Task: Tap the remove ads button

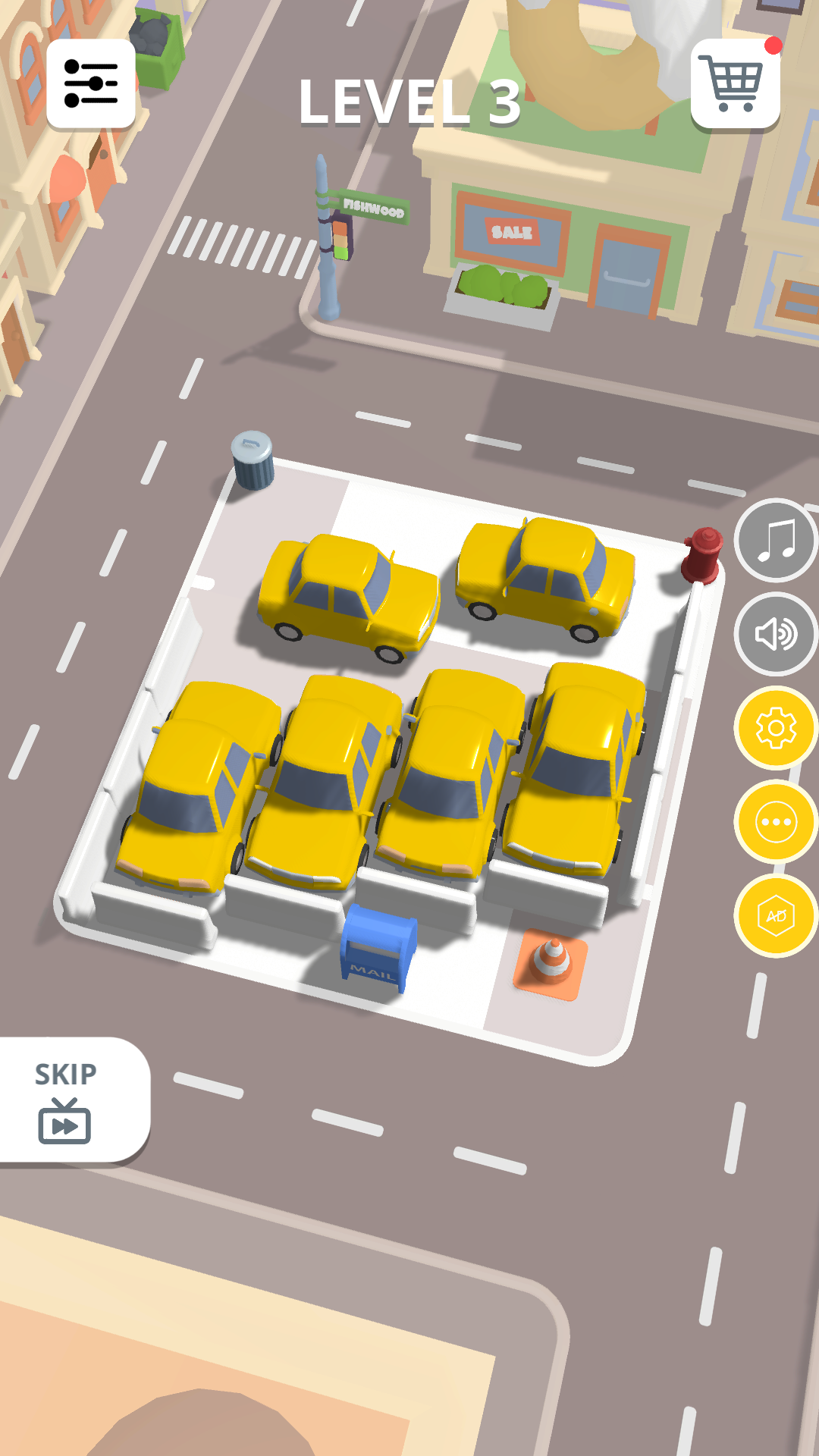Action: 776,916
